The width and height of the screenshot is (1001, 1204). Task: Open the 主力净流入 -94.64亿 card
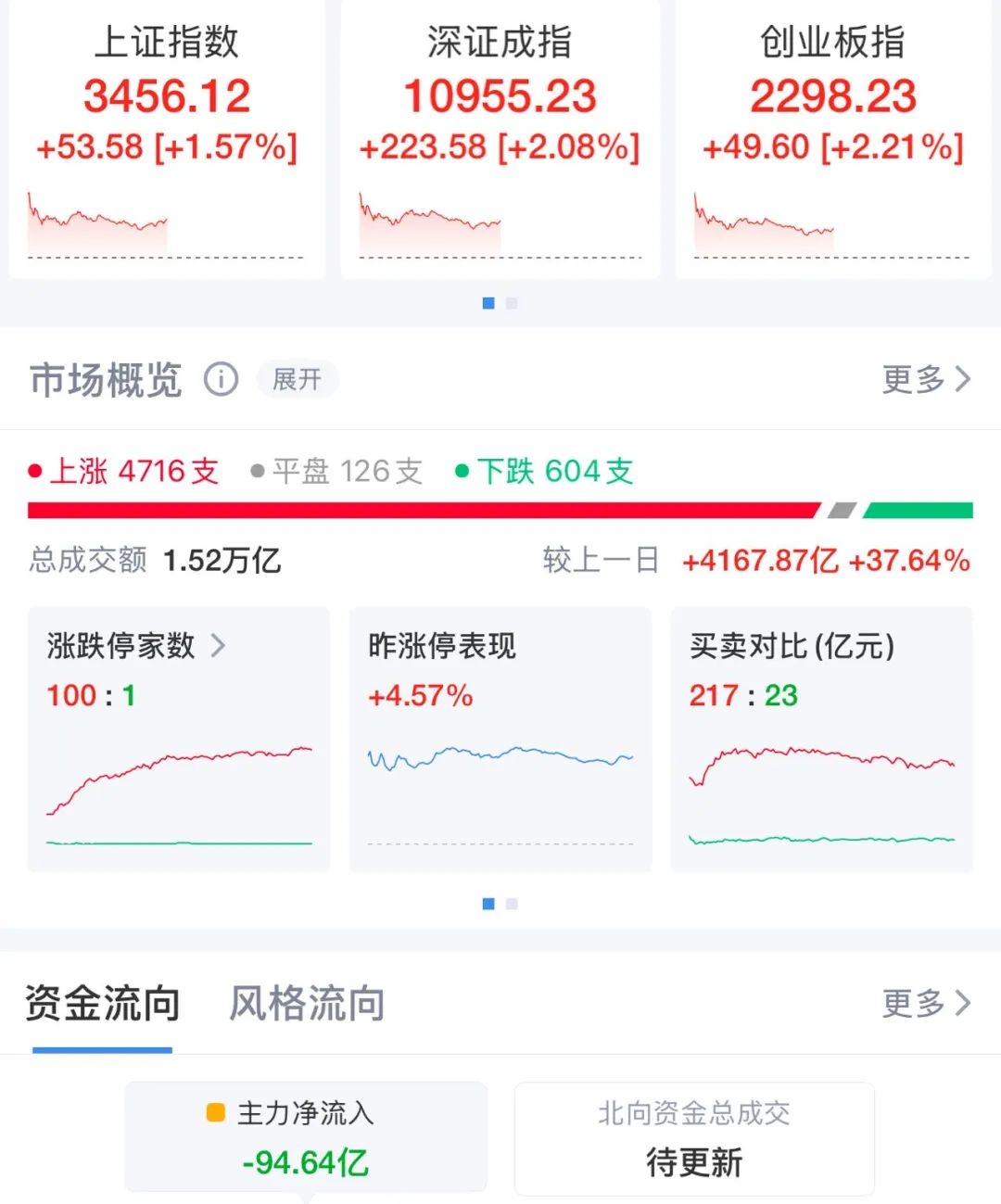tap(306, 1137)
